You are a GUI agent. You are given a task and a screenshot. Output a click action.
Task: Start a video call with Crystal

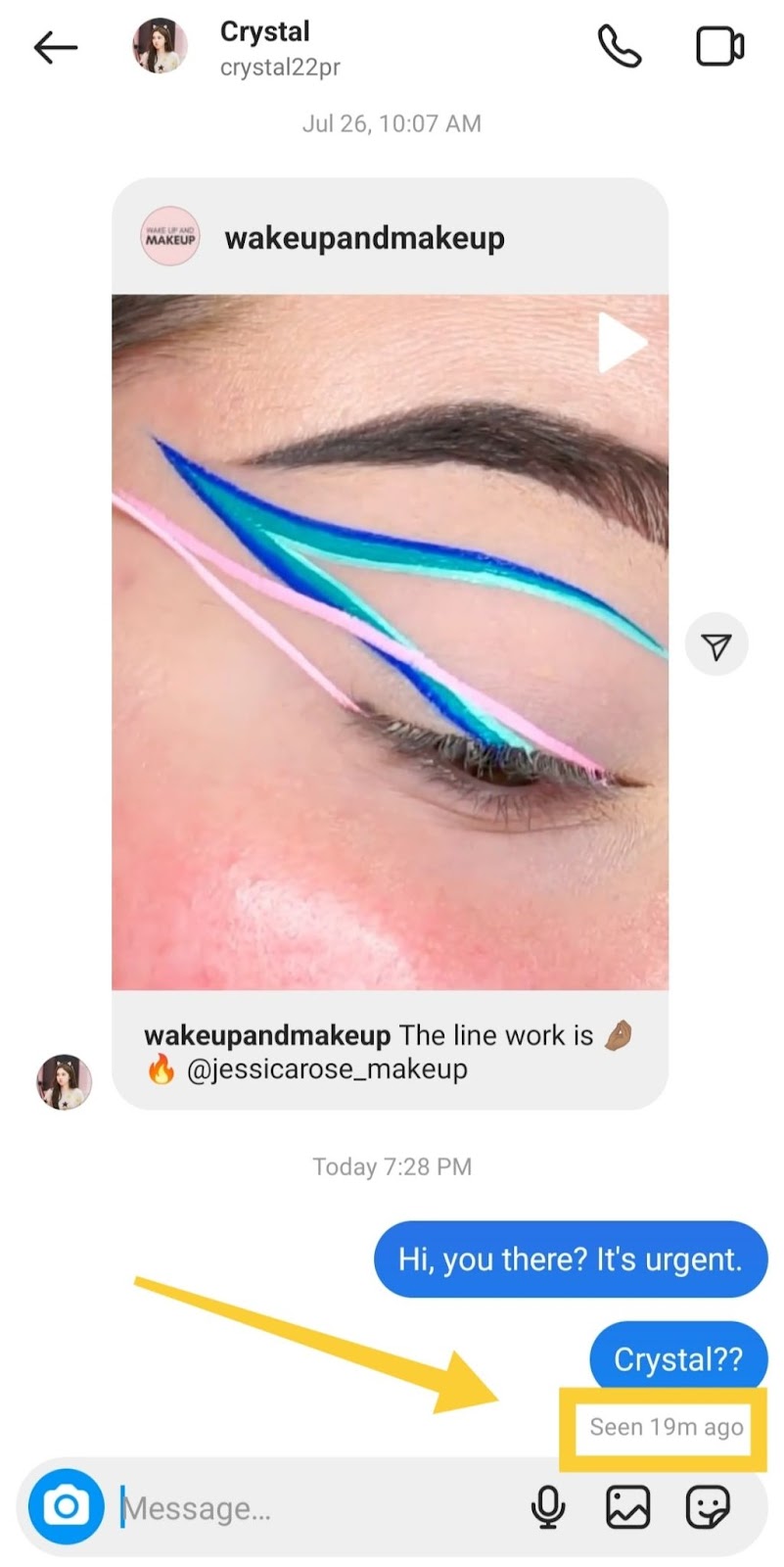pos(719,46)
